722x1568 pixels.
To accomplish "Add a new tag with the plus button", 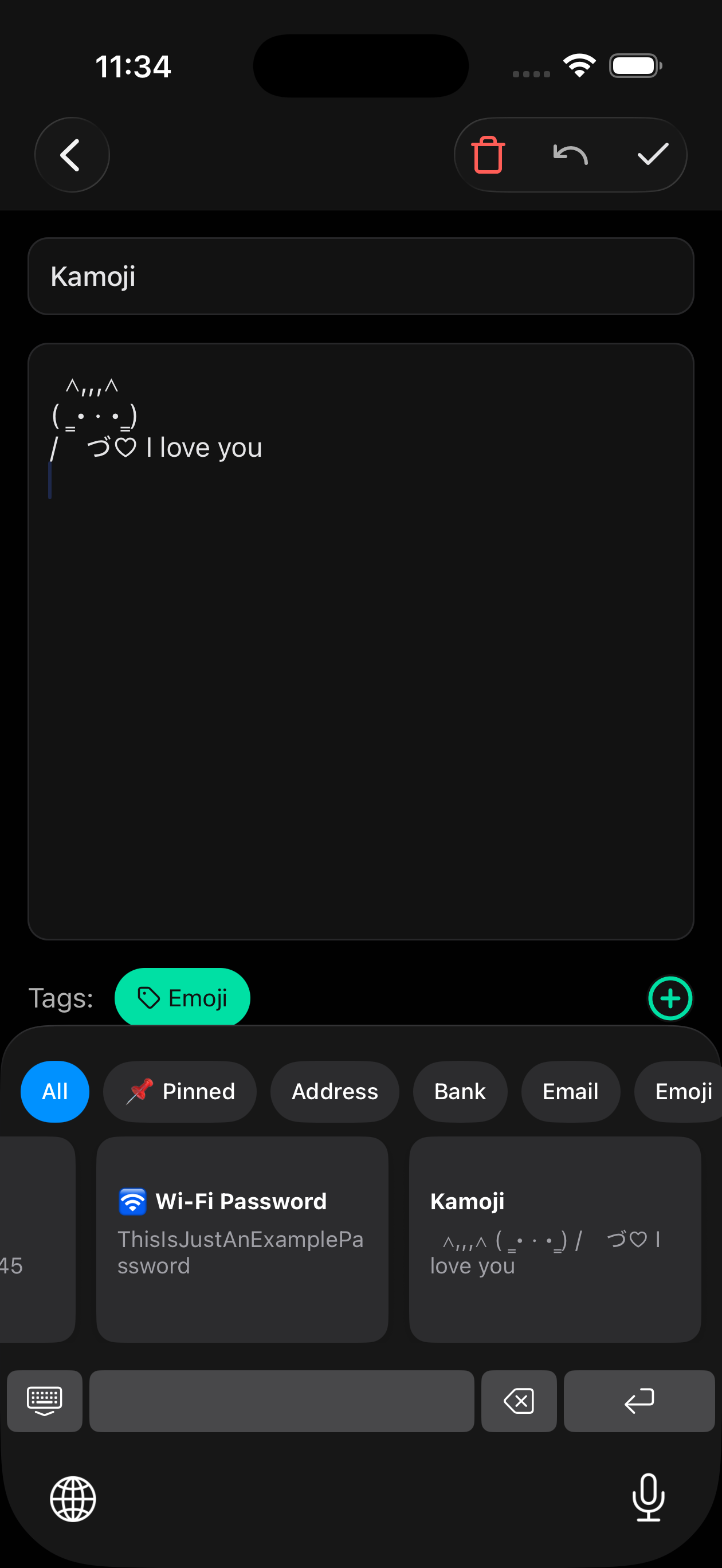I will pyautogui.click(x=670, y=998).
